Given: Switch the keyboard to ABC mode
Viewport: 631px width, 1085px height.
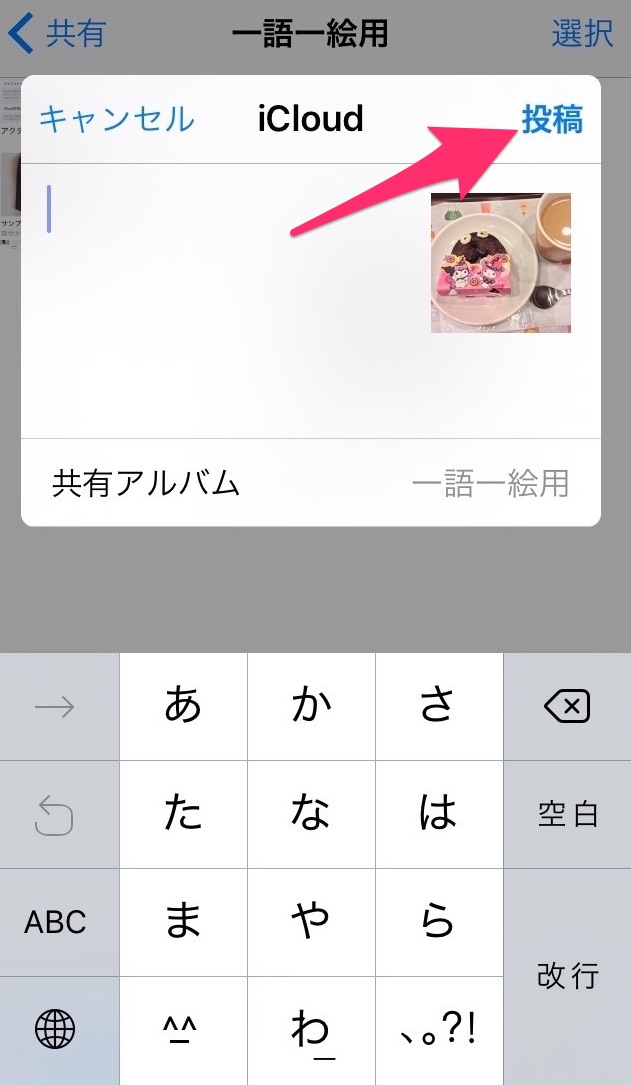Looking at the screenshot, I should 56,922.
